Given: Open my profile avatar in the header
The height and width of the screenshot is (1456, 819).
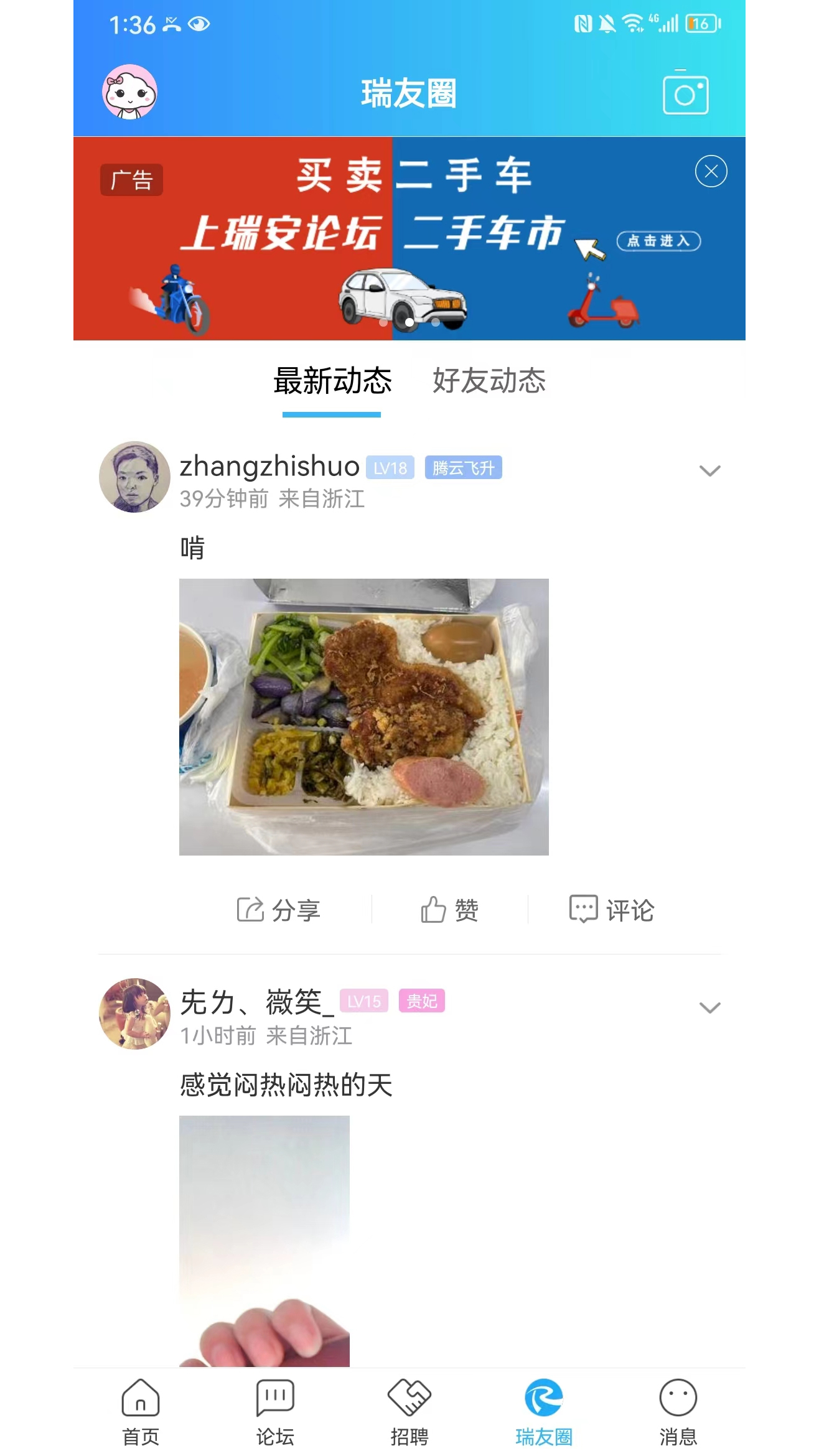Looking at the screenshot, I should pyautogui.click(x=129, y=92).
